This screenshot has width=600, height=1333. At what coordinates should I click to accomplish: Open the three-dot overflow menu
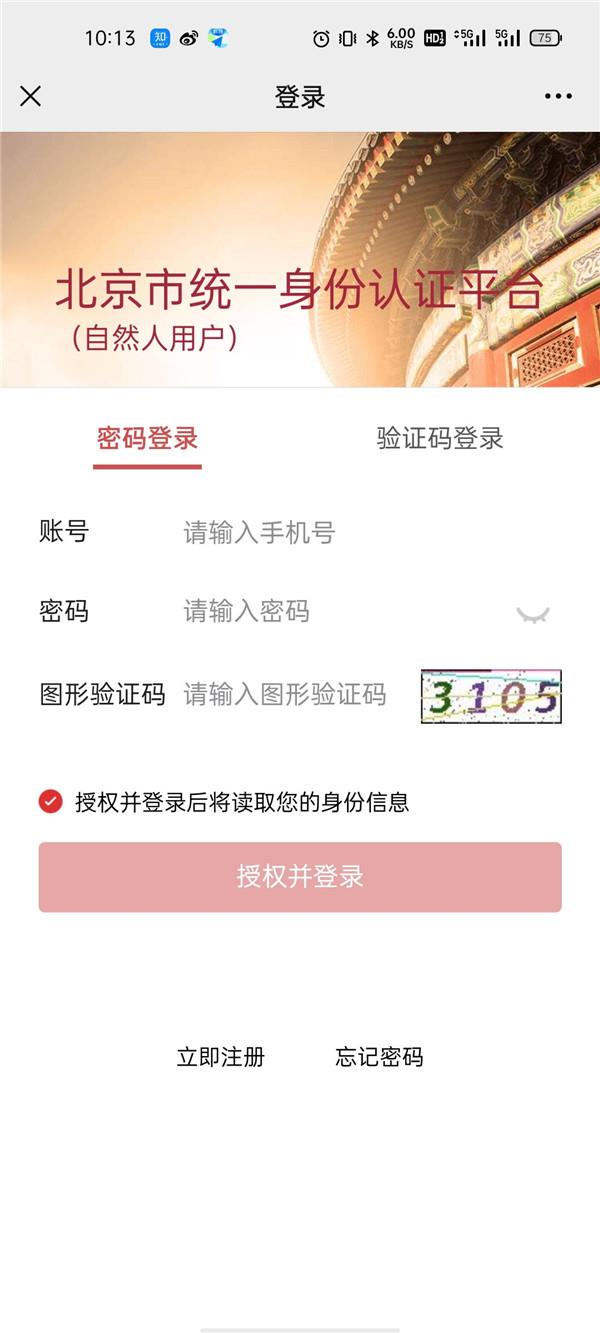(559, 96)
